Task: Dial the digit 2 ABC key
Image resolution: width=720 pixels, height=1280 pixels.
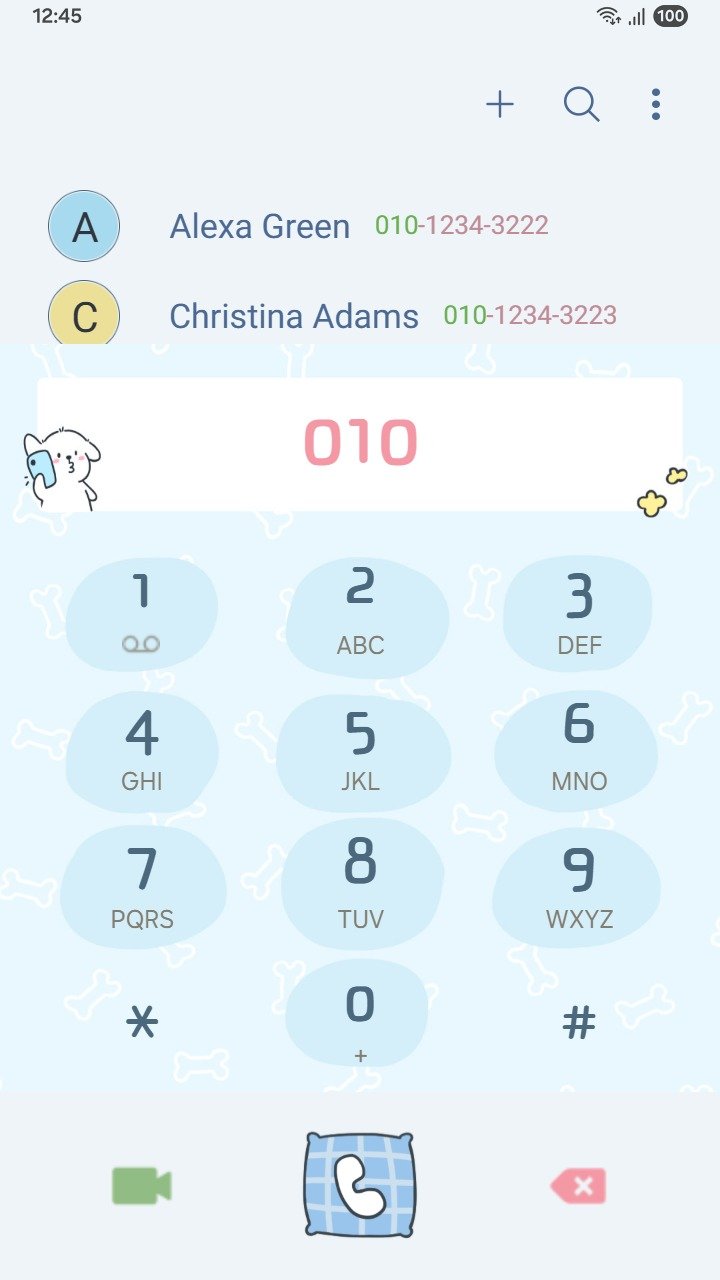Action: point(360,612)
